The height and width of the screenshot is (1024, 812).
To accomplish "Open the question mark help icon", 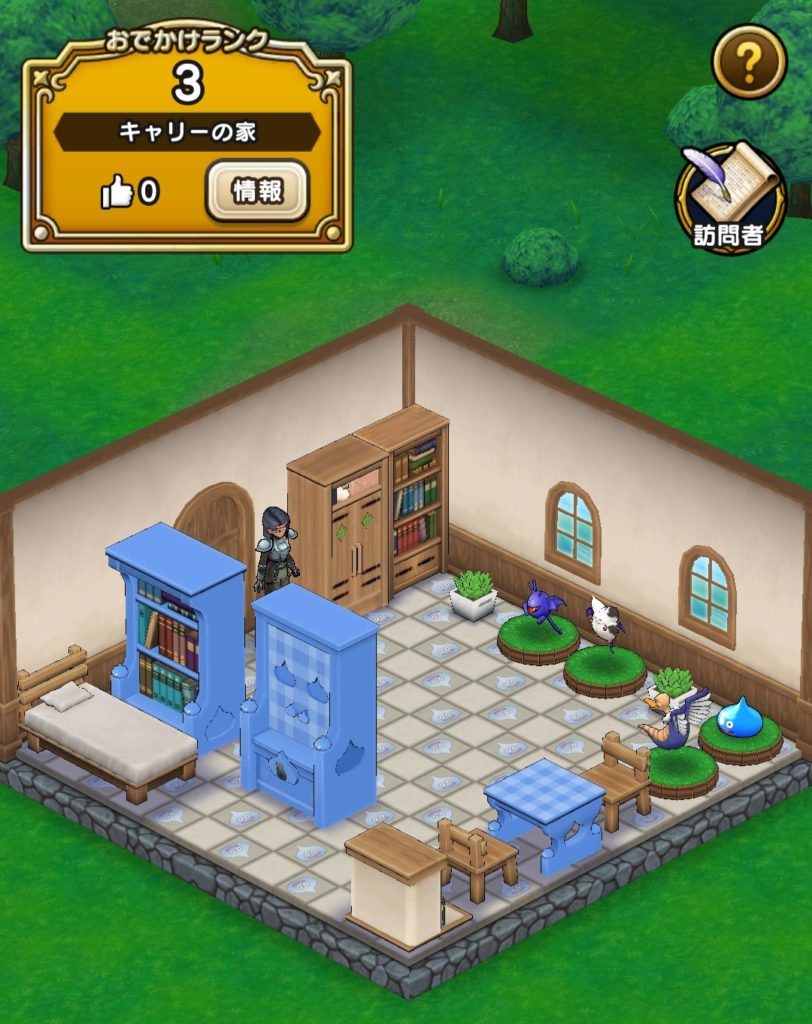I will tap(748, 61).
